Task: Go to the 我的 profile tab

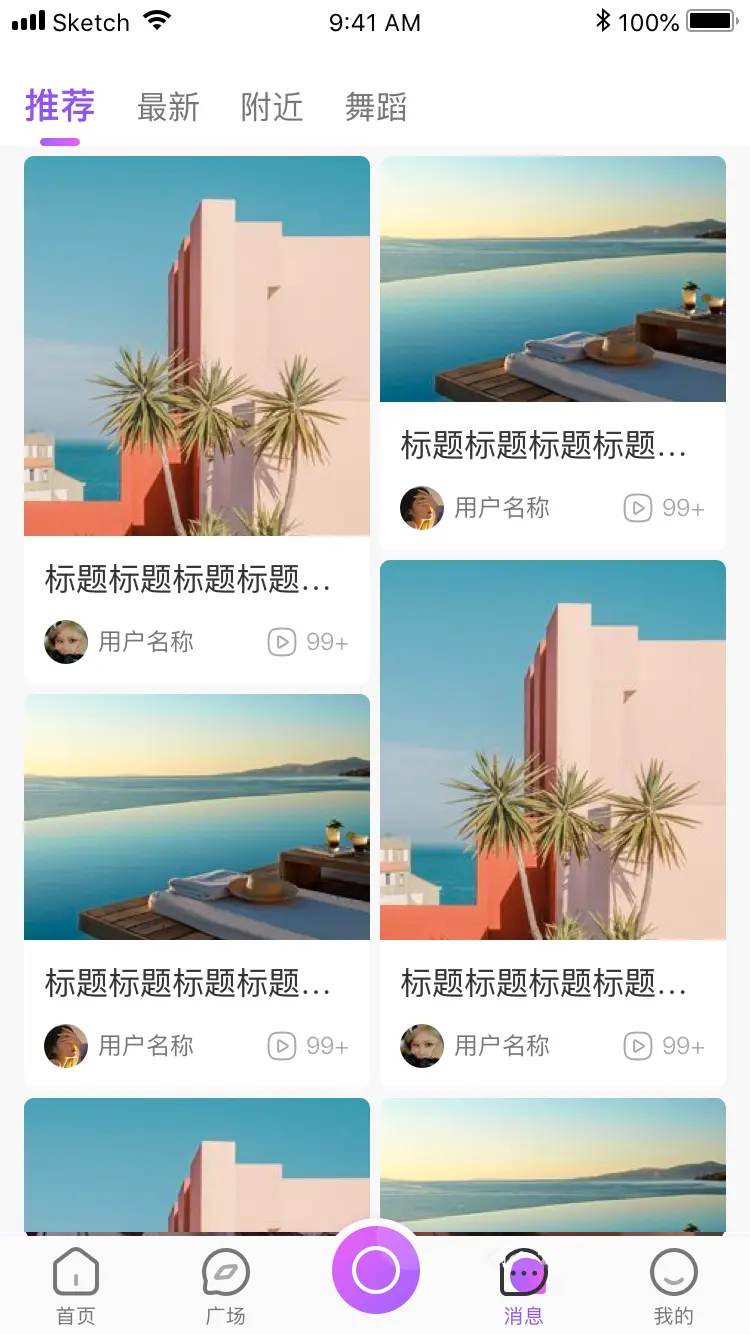Action: [673, 1285]
